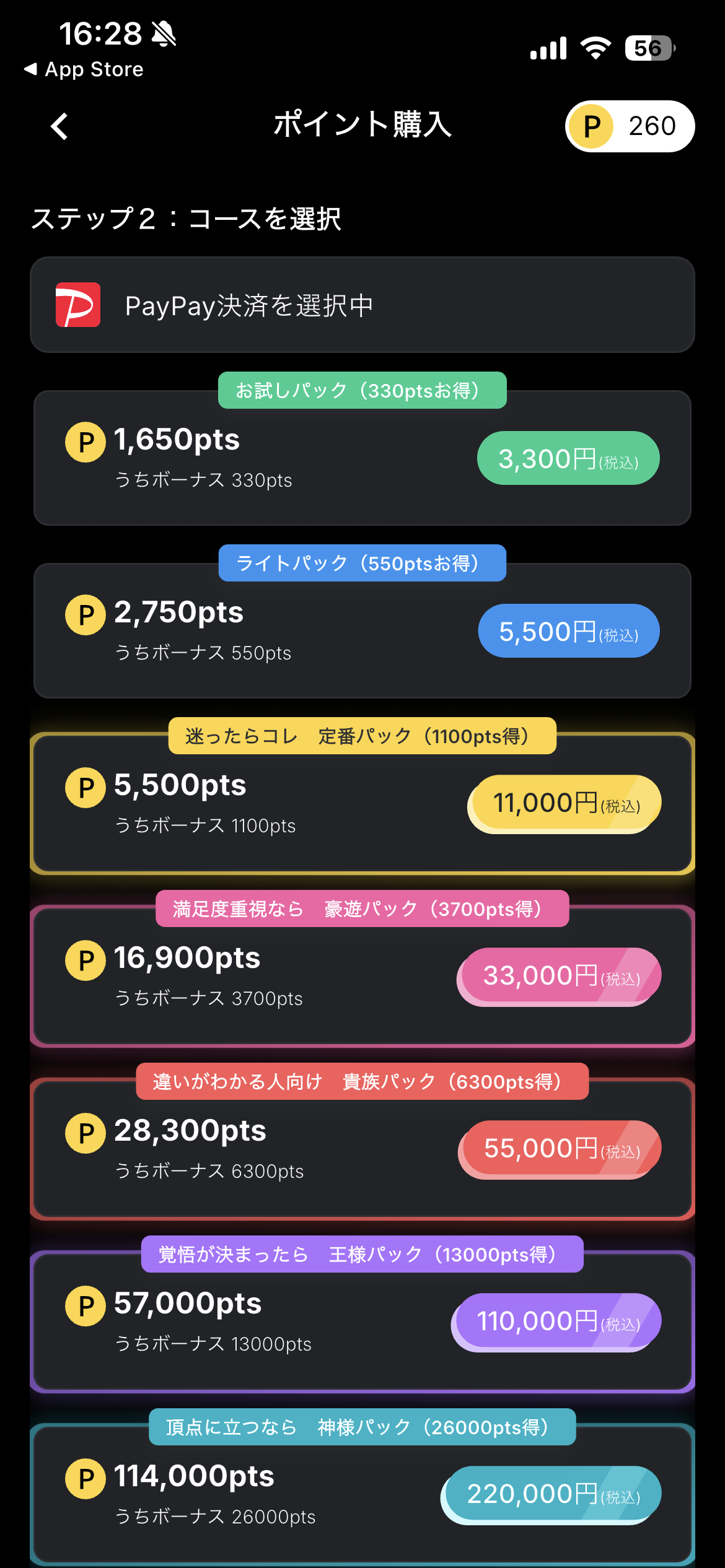The height and width of the screenshot is (1568, 725).
Task: Choose the 33,000円 豪遊パック price button
Action: [560, 977]
